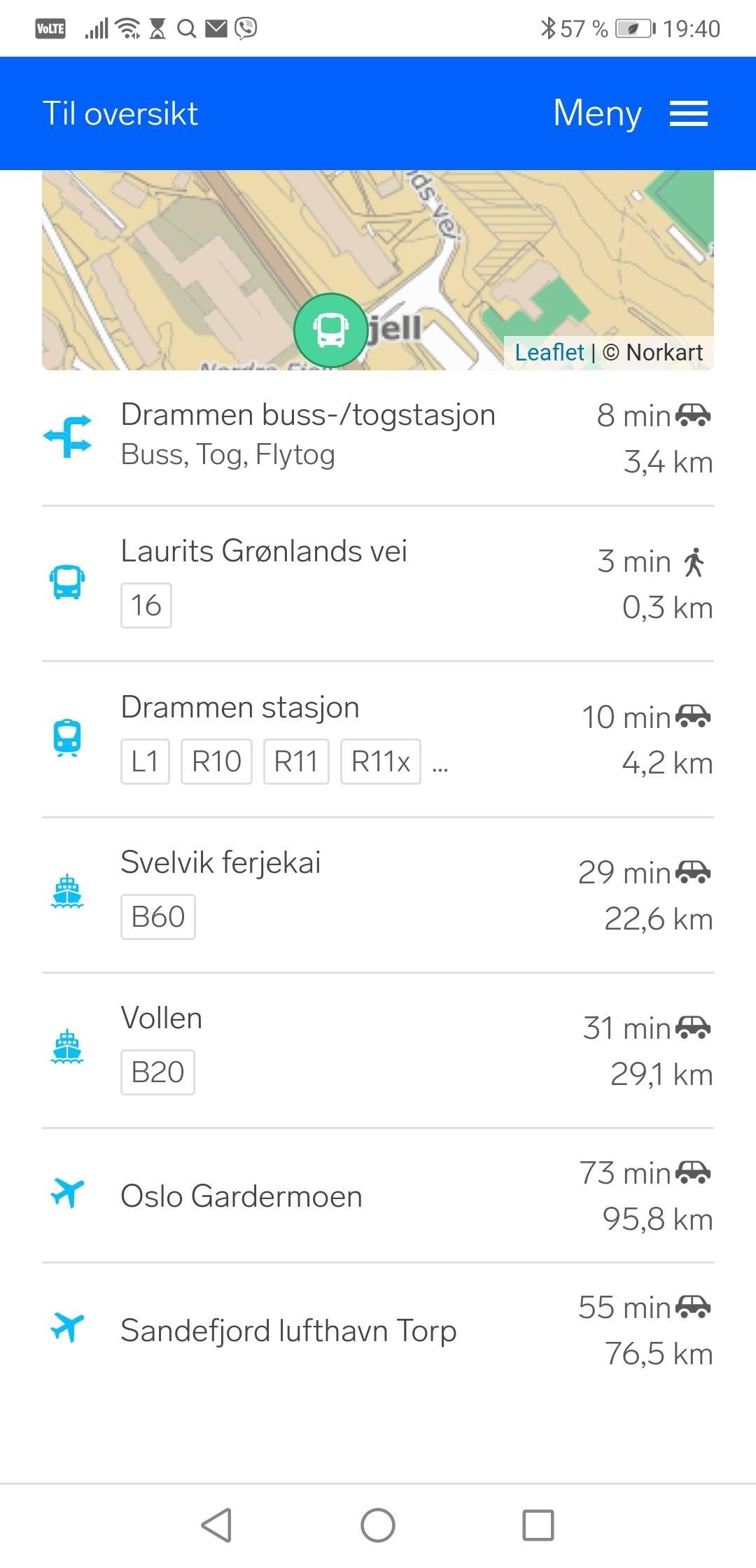Select the route 16 badge
This screenshot has height=1568, width=756.
(x=146, y=605)
